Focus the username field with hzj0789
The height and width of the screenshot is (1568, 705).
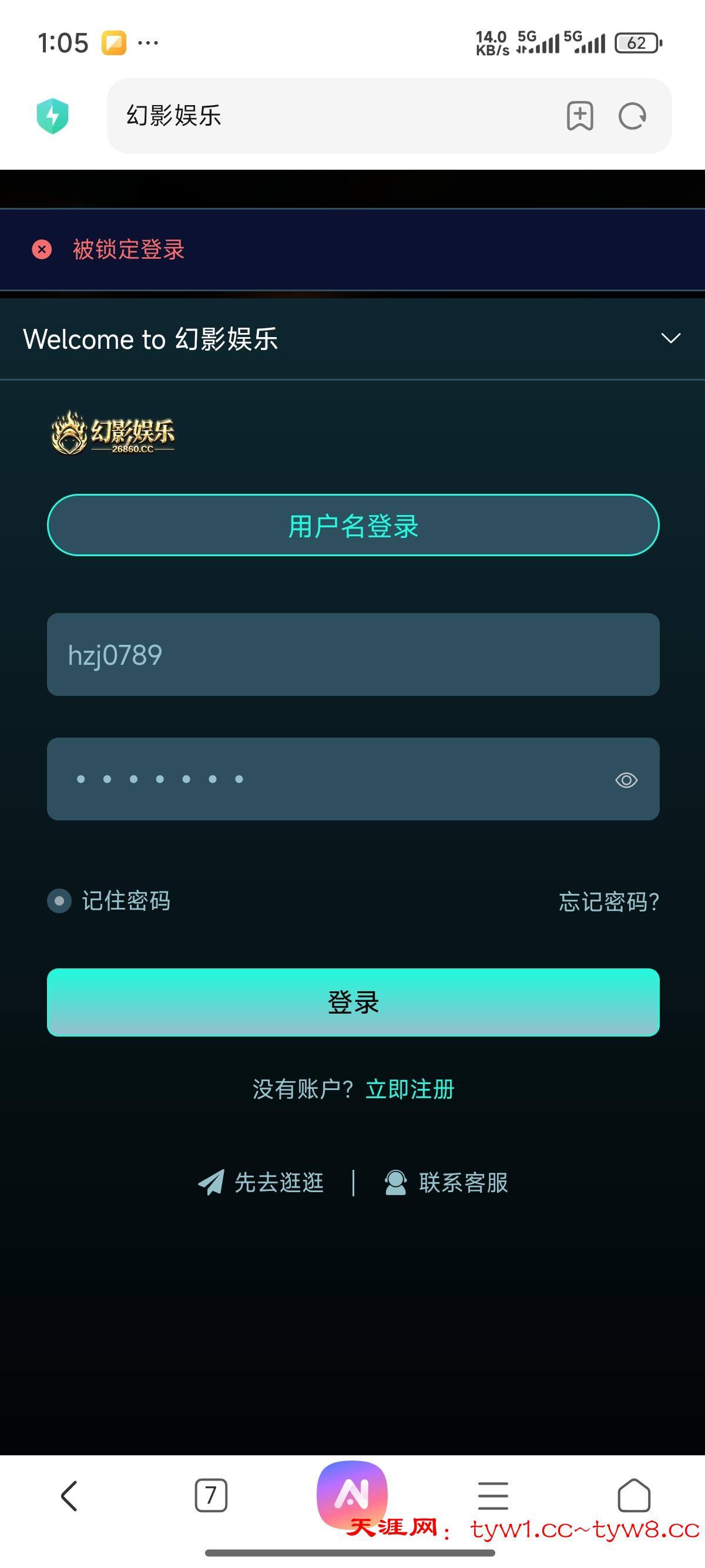click(x=353, y=655)
